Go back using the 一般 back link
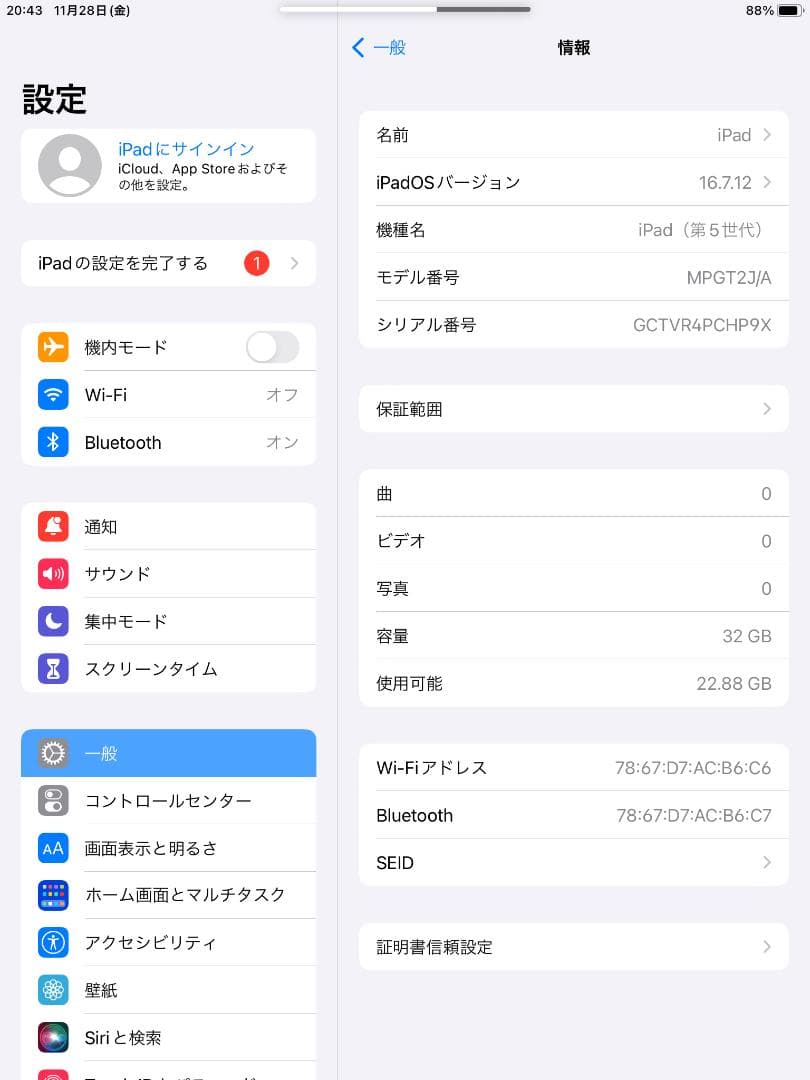This screenshot has height=1080, width=810. coord(378,47)
